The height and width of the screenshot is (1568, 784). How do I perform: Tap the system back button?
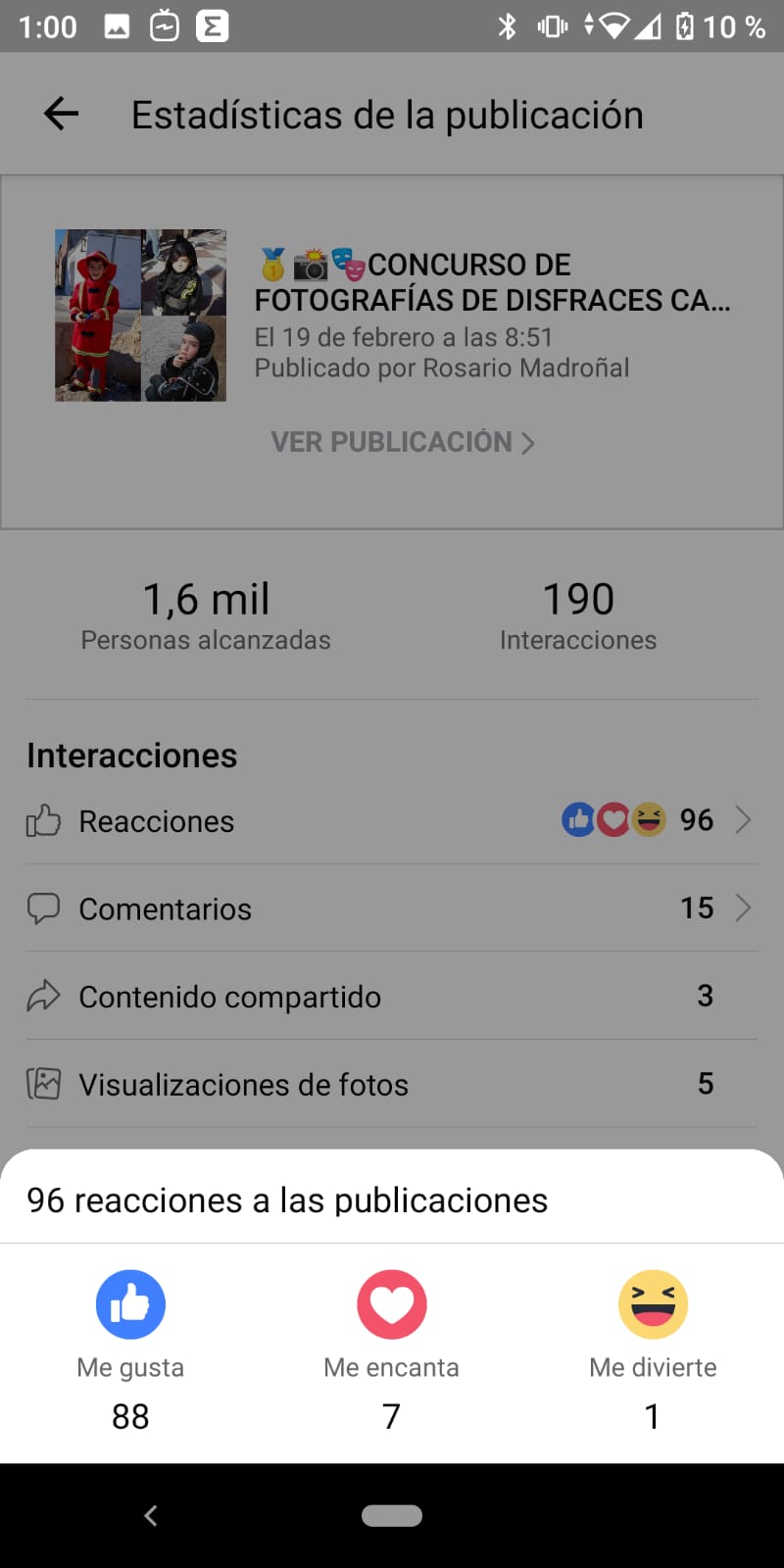tap(151, 1515)
